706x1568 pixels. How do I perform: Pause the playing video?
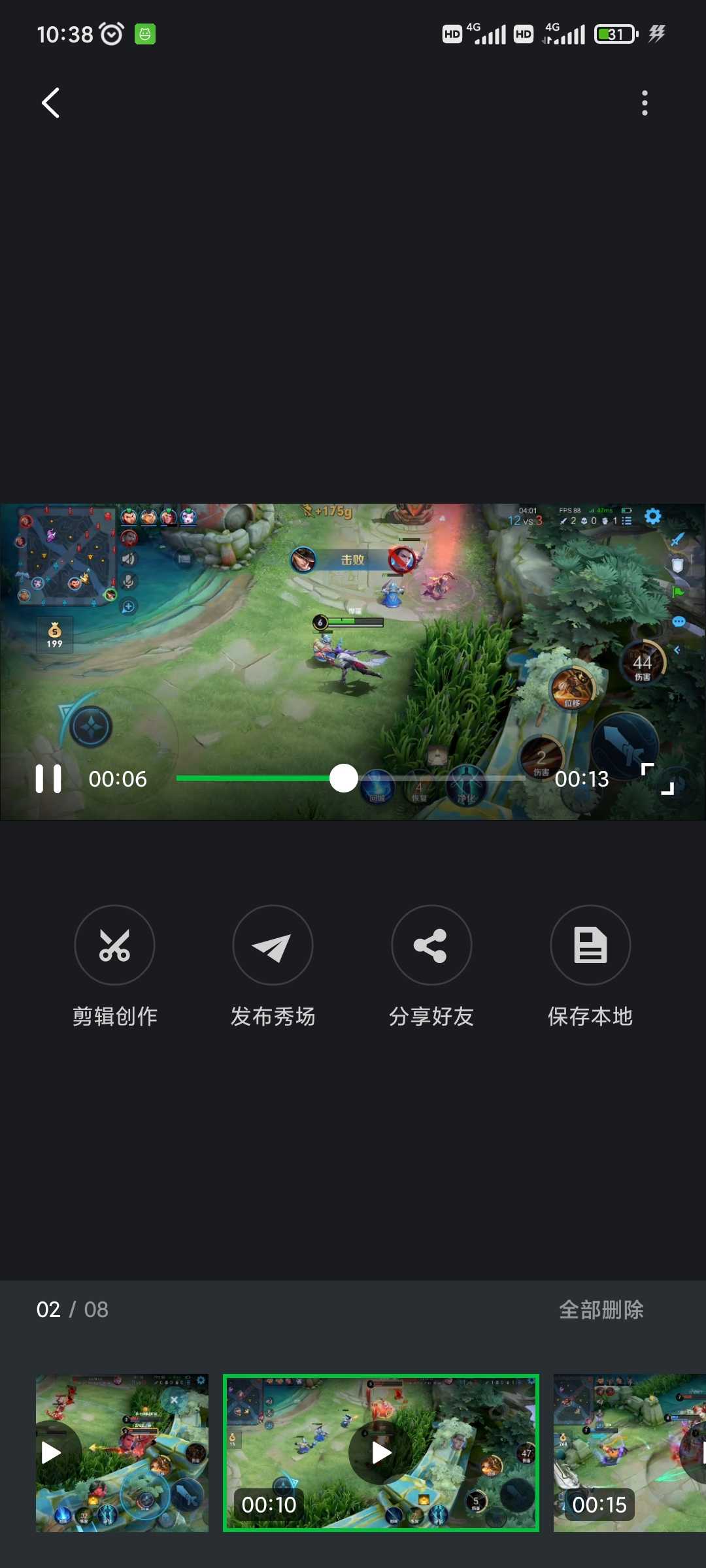pos(48,779)
